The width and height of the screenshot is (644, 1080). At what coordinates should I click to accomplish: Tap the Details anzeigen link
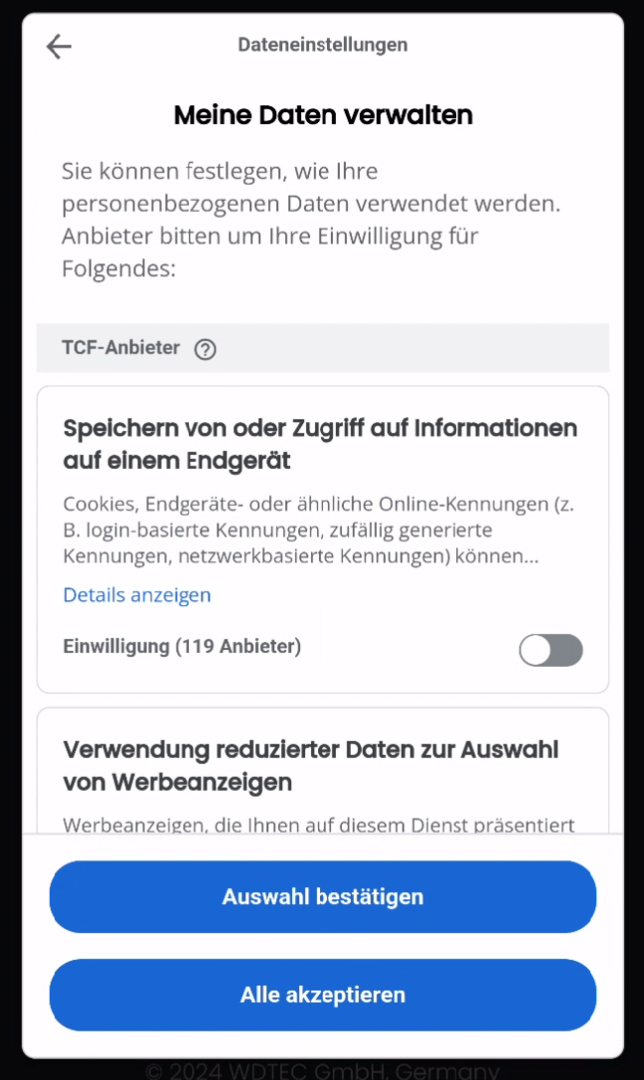(x=137, y=595)
